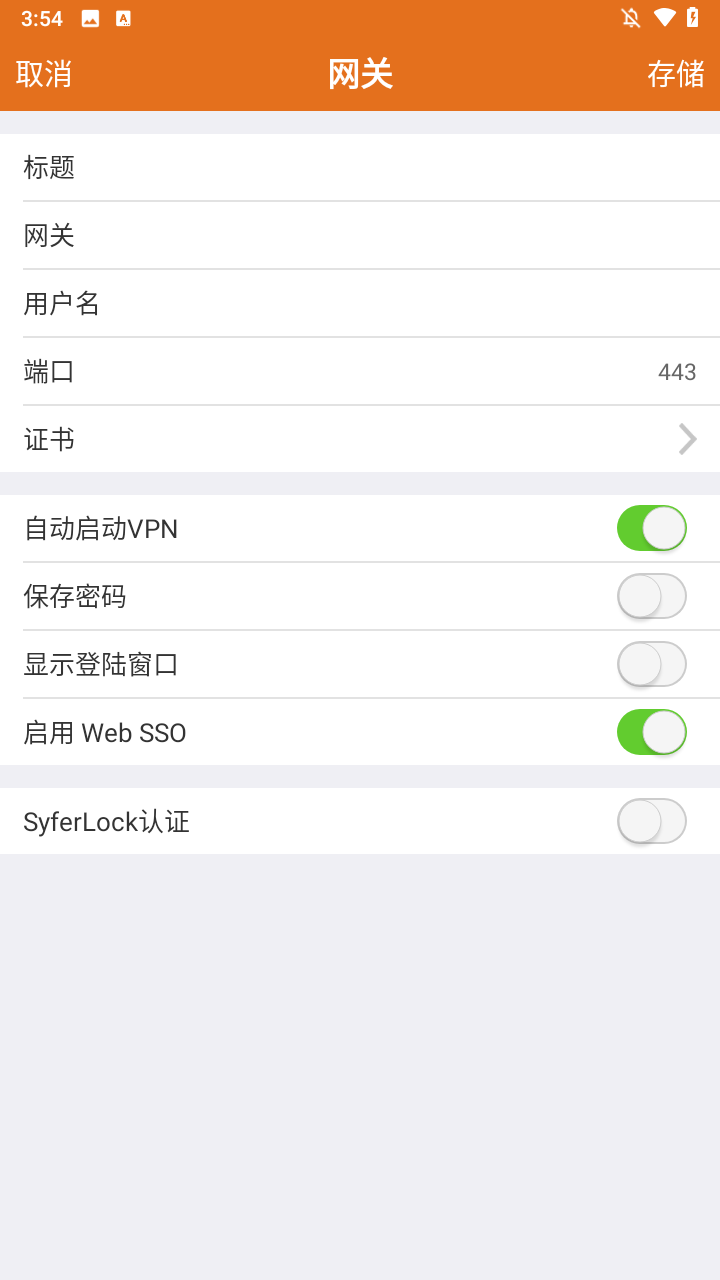
Task: Disable the 自动启动VPN toggle
Action: [x=651, y=528]
